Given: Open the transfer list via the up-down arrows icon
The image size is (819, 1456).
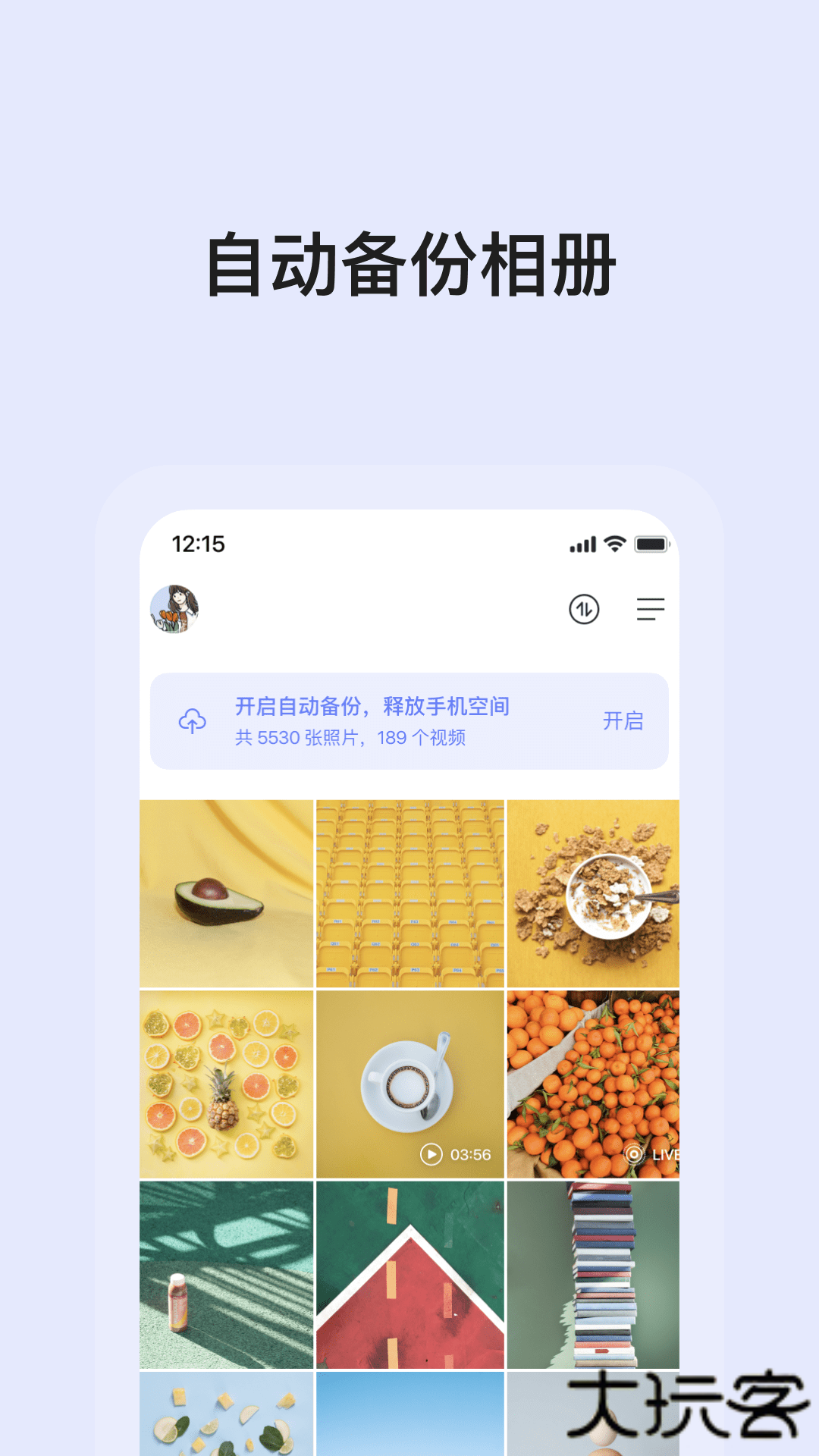Looking at the screenshot, I should [x=584, y=609].
